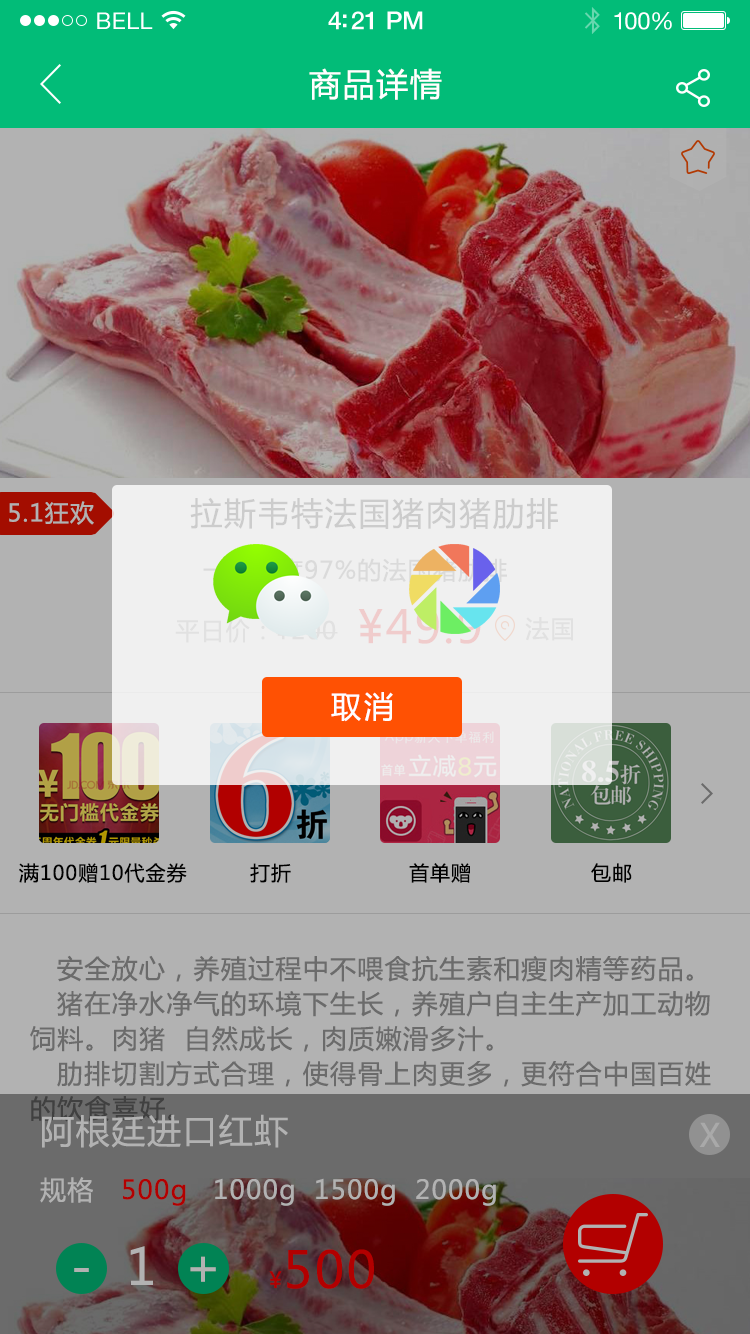
Task: Choose the 2000g specification
Action: (x=456, y=1190)
